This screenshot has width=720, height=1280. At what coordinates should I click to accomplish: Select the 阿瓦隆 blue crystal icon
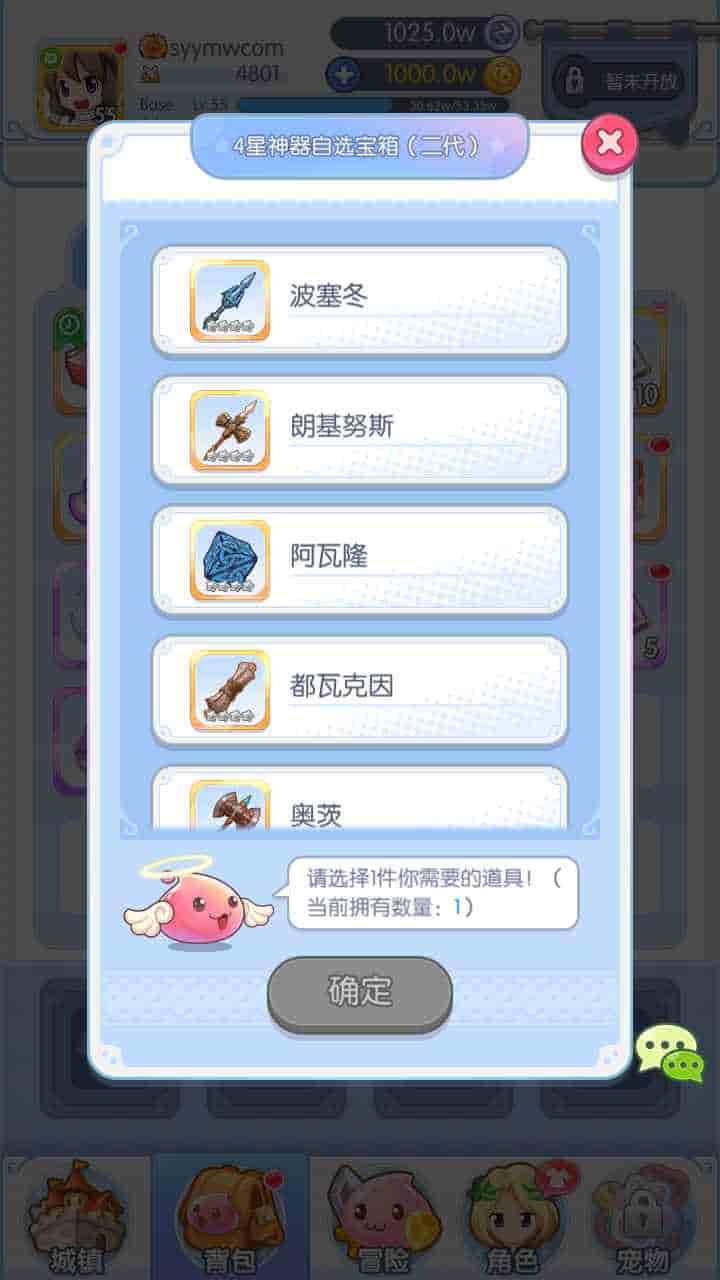coord(230,559)
